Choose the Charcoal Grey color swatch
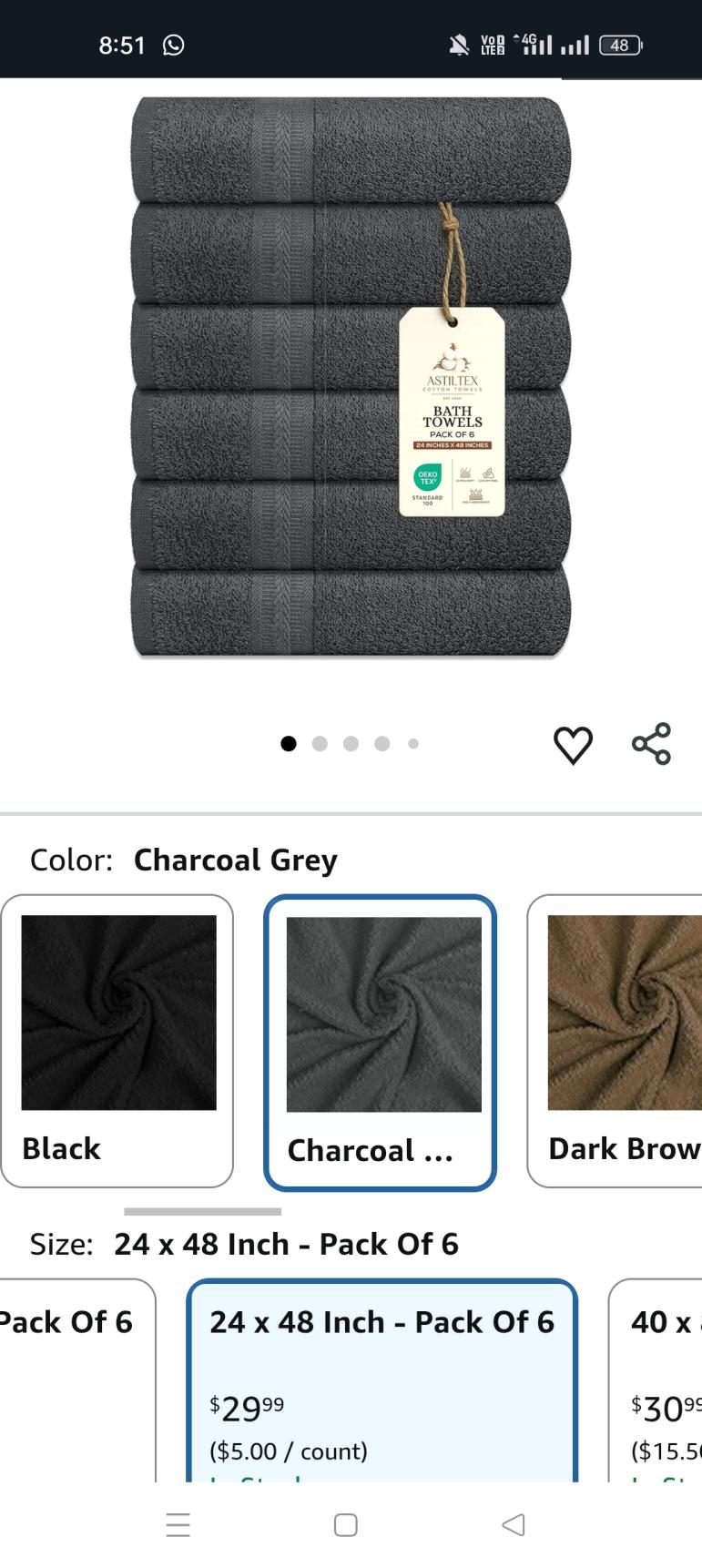This screenshot has height=1568, width=702. point(381,1043)
